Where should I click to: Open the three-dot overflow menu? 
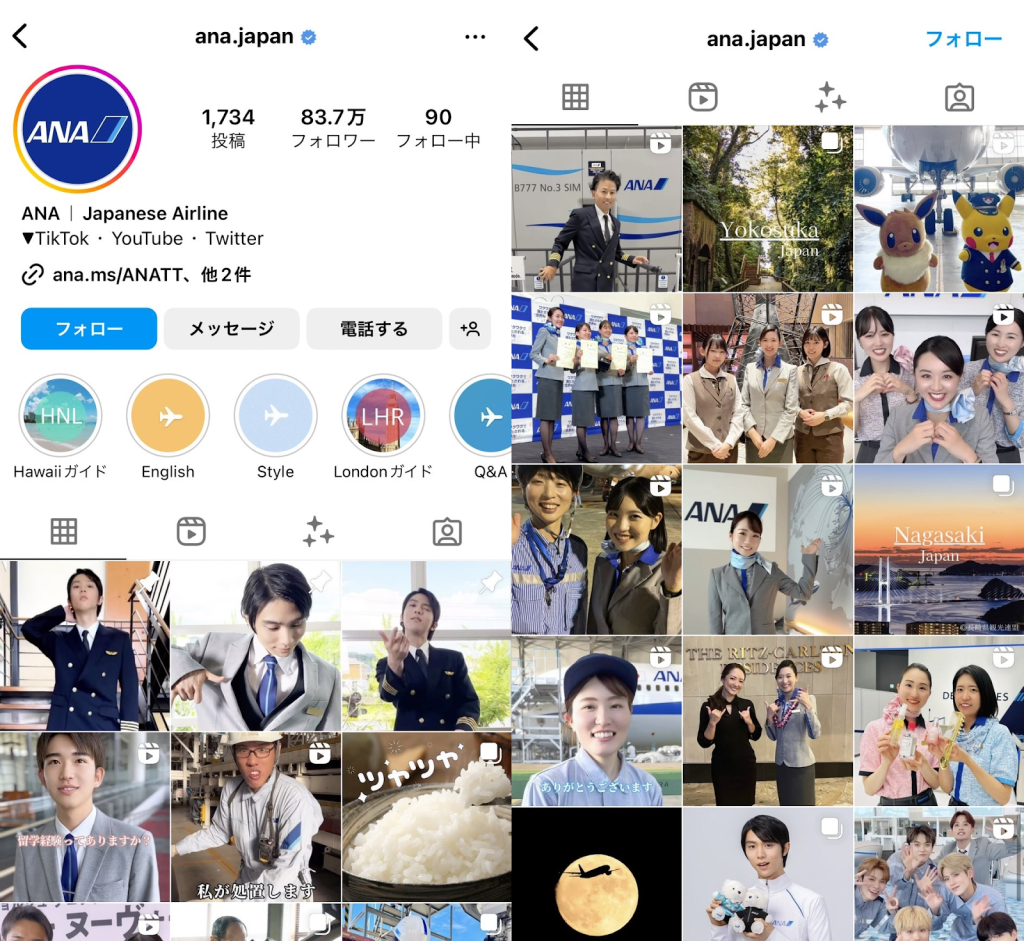475,37
